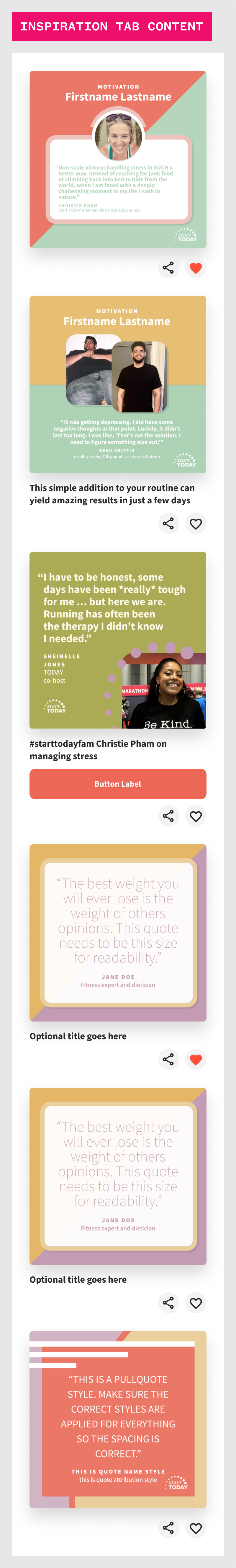The image size is (236, 1568).
Task: Like the unliked 'Optional title goes here' card
Action: pyautogui.click(x=195, y=1303)
